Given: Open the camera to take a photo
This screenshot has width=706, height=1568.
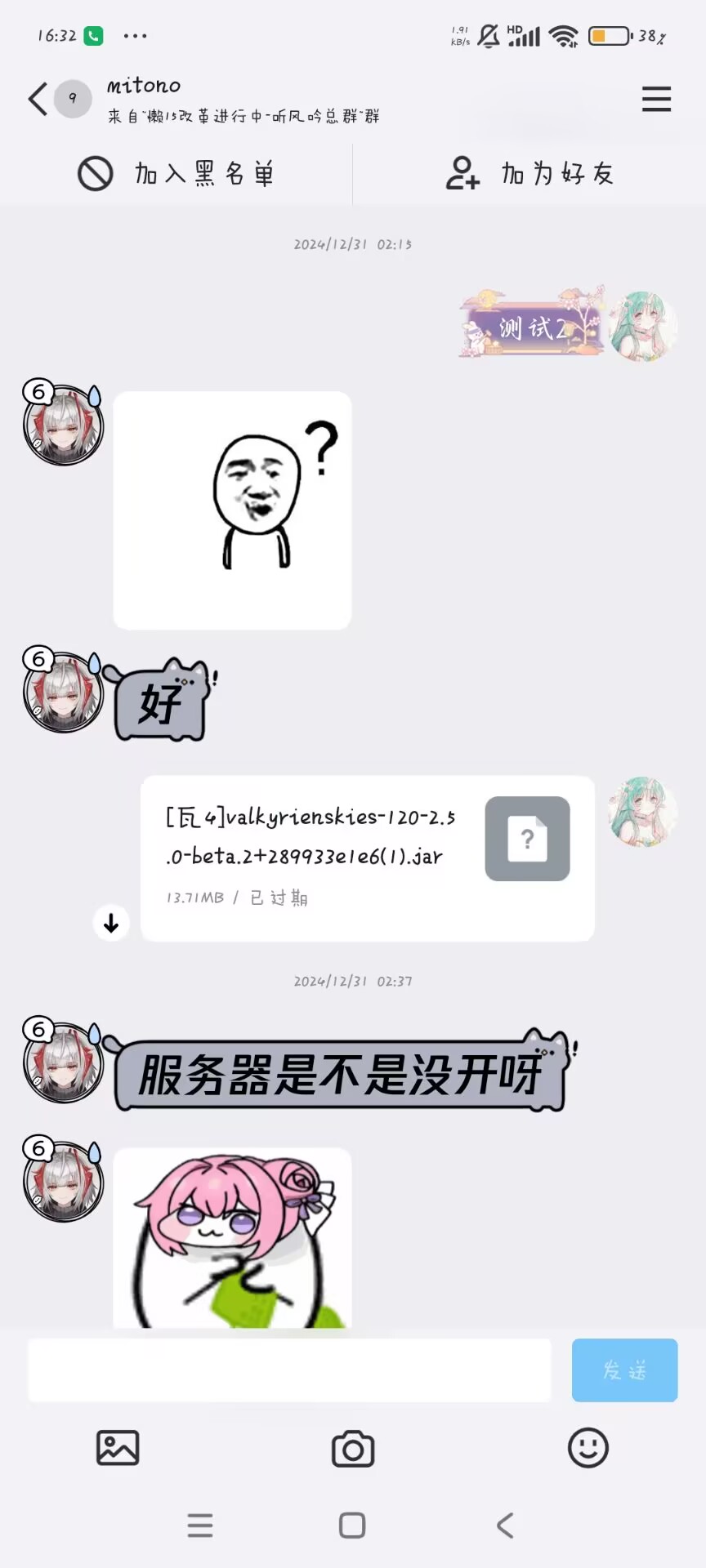Looking at the screenshot, I should point(353,1448).
